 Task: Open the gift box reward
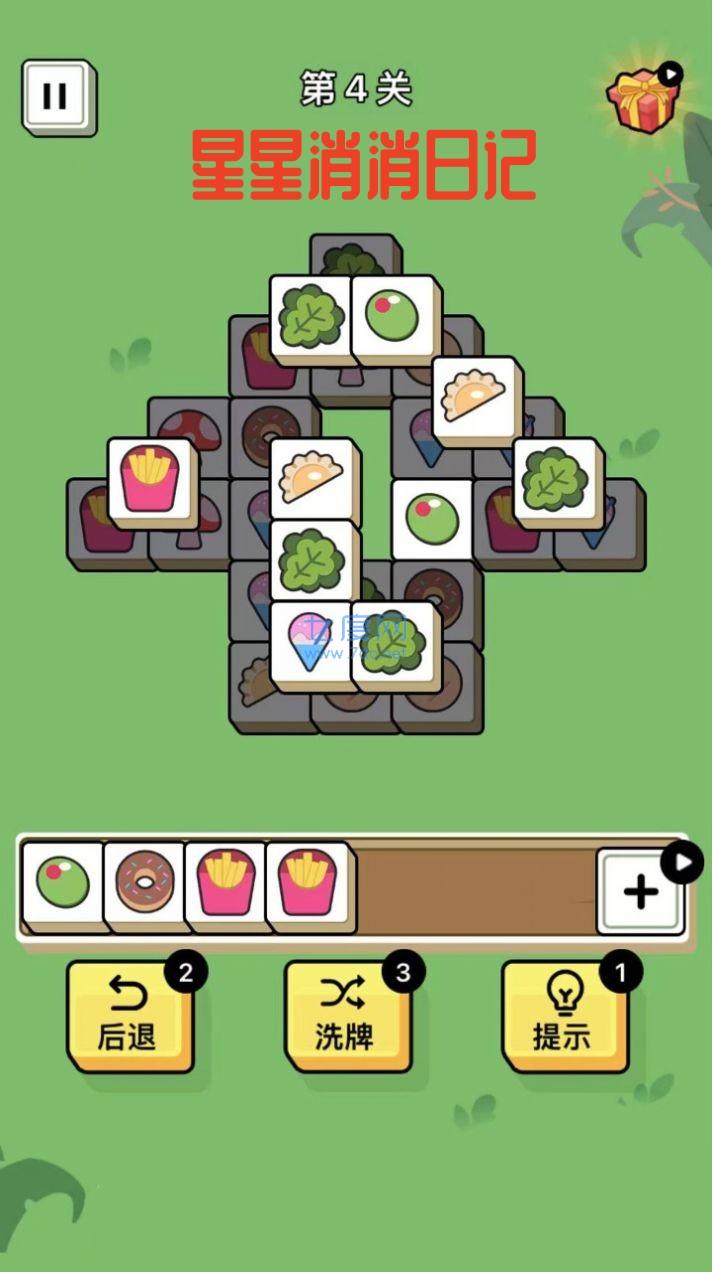644,99
